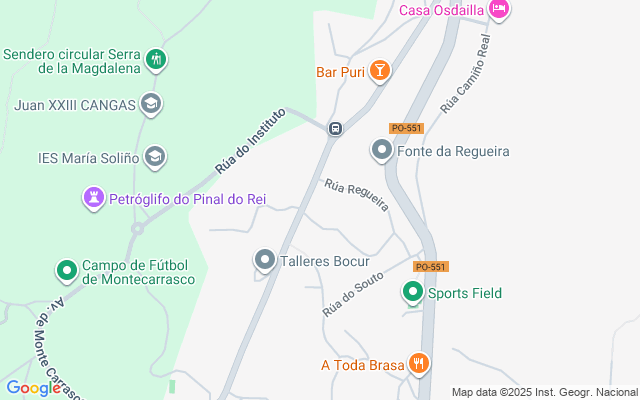Select the Campo de Fútbol de Montecarrasco marker

67,271
